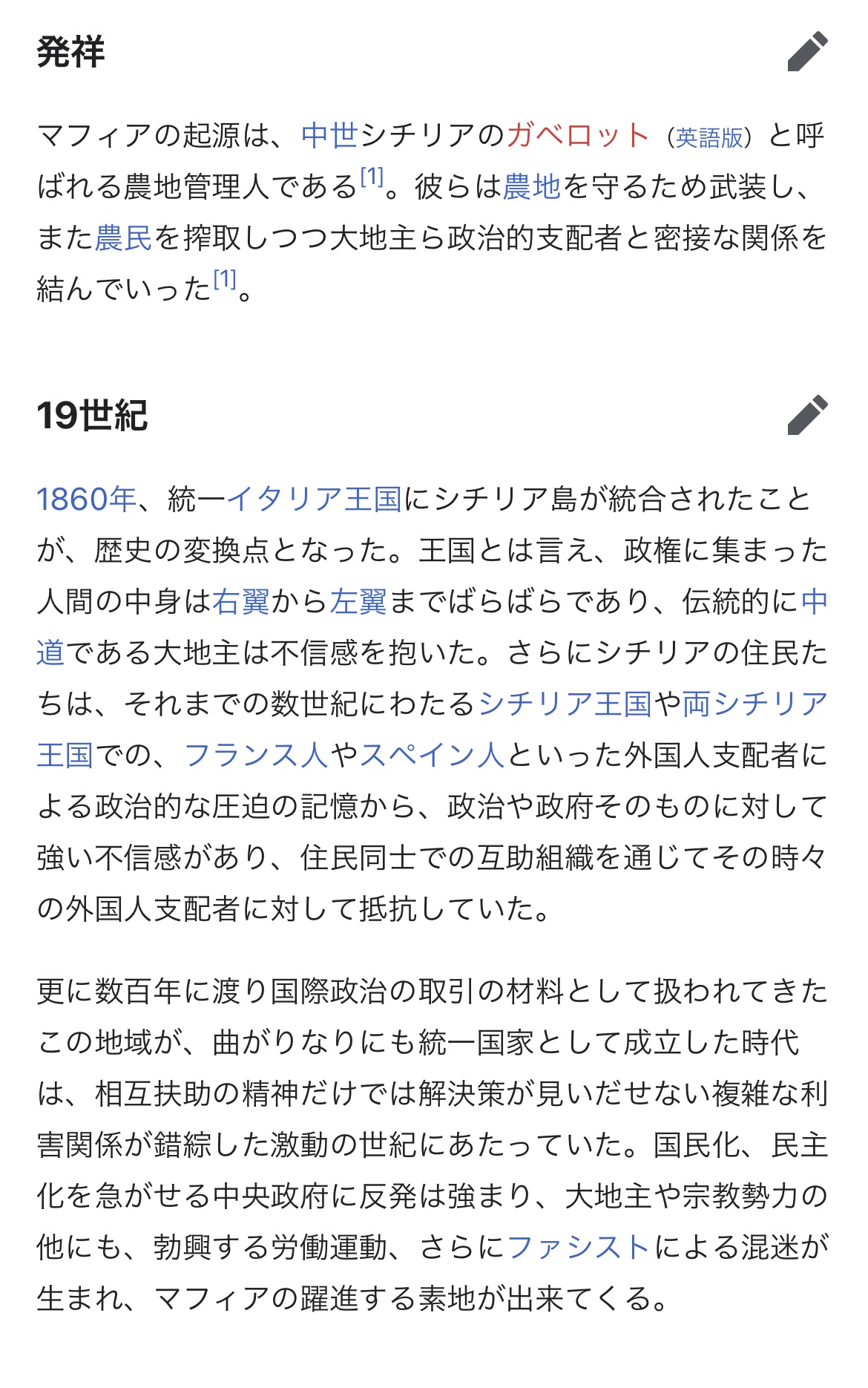This screenshot has height=1388, width=868.
Task: Open the ファシスト link
Action: click(578, 1248)
